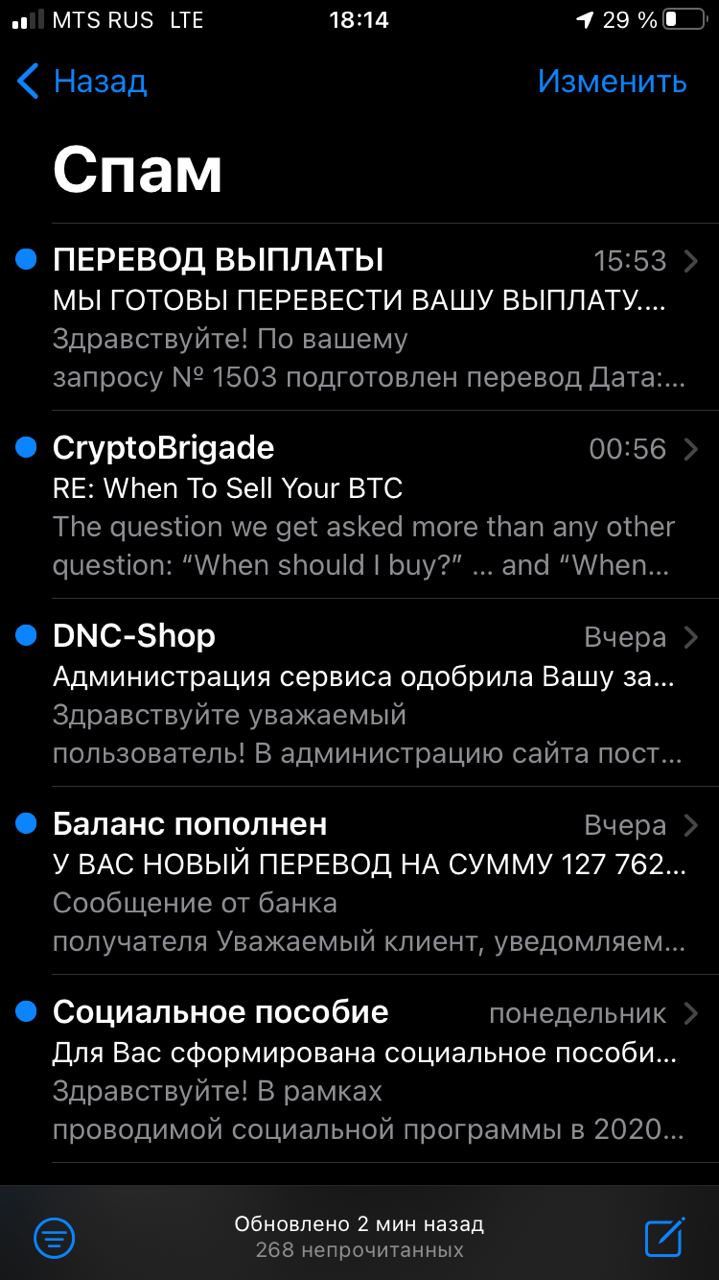
Task: Open the Баланс пополнен email
Action: 360,881
